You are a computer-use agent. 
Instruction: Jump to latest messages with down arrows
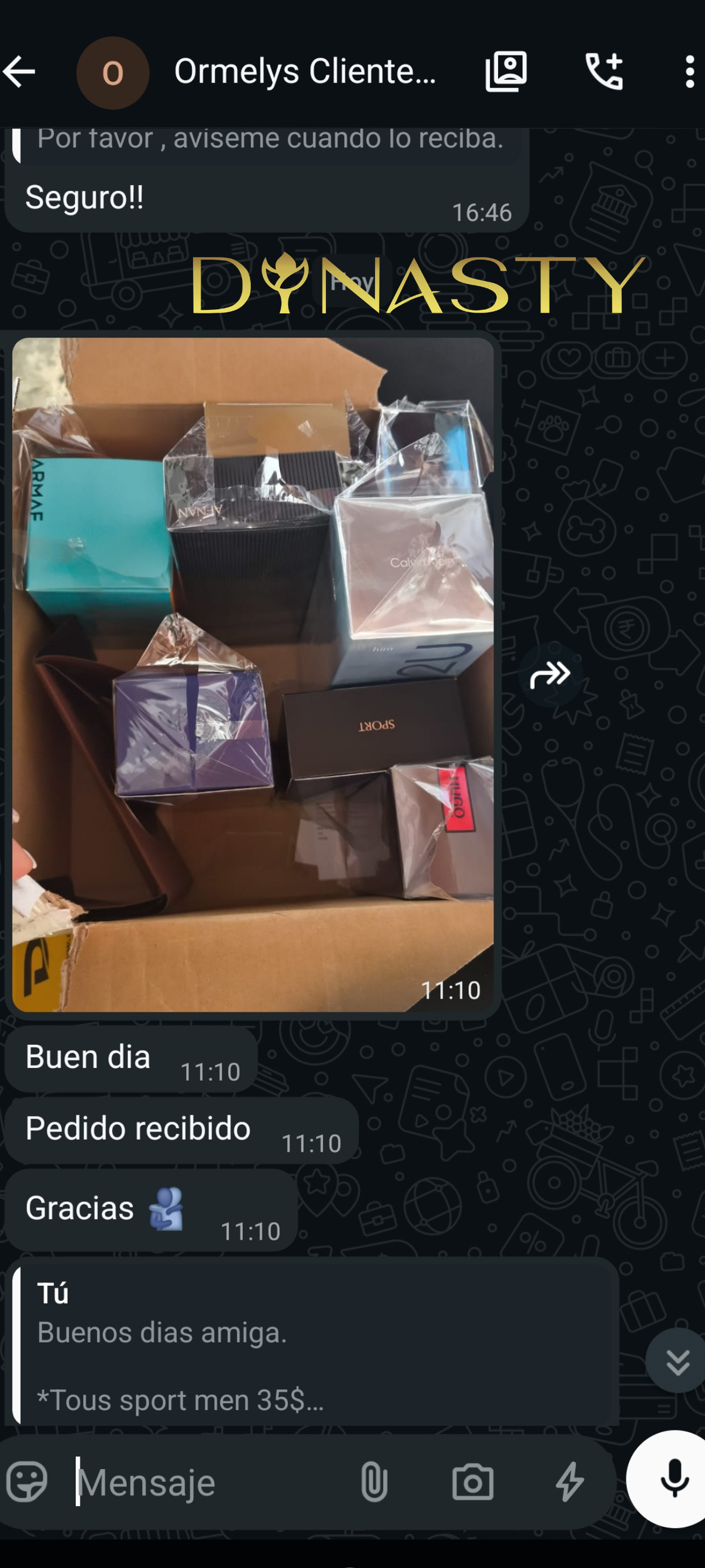pos(677,1362)
